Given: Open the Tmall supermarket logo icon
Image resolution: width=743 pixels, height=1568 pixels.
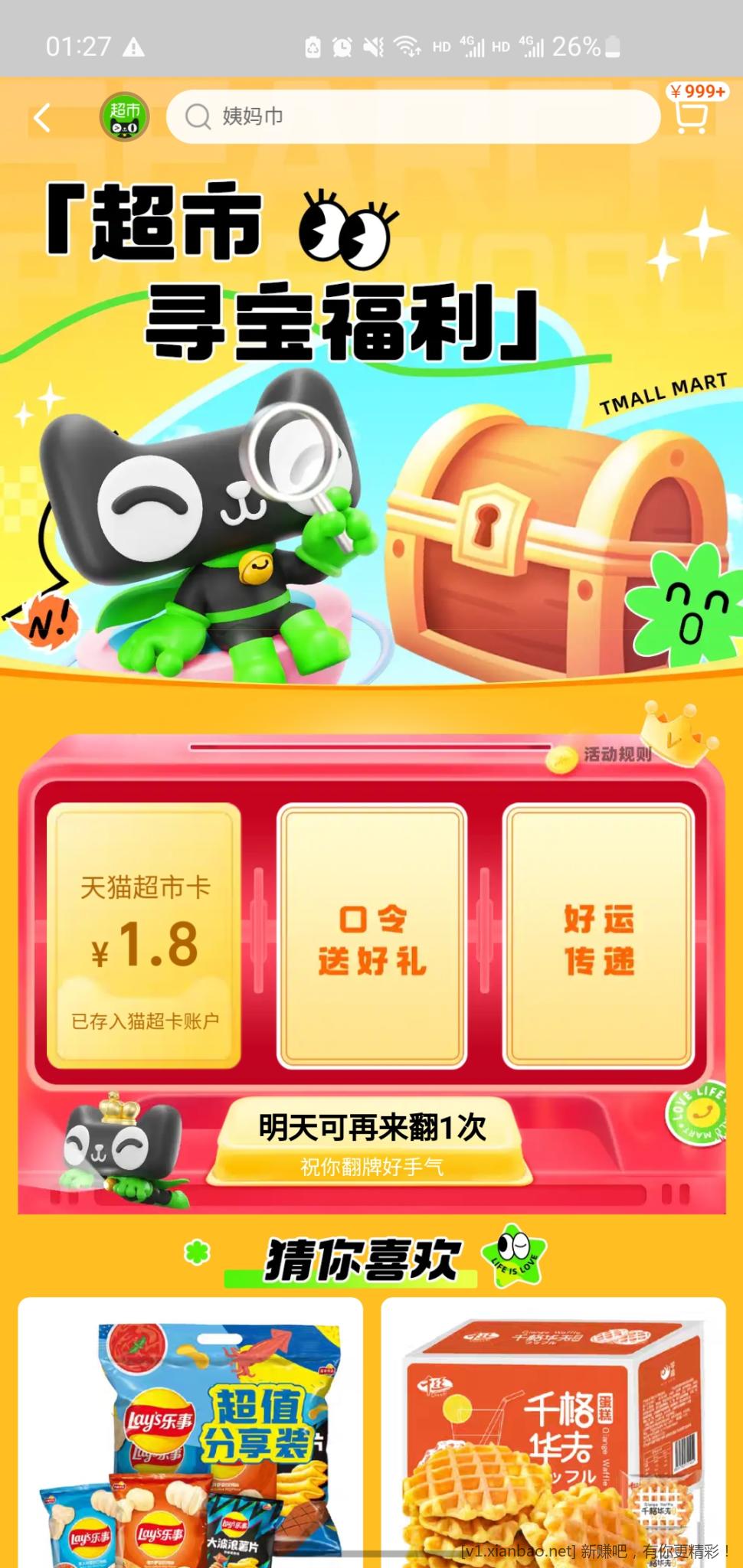Looking at the screenshot, I should 125,118.
